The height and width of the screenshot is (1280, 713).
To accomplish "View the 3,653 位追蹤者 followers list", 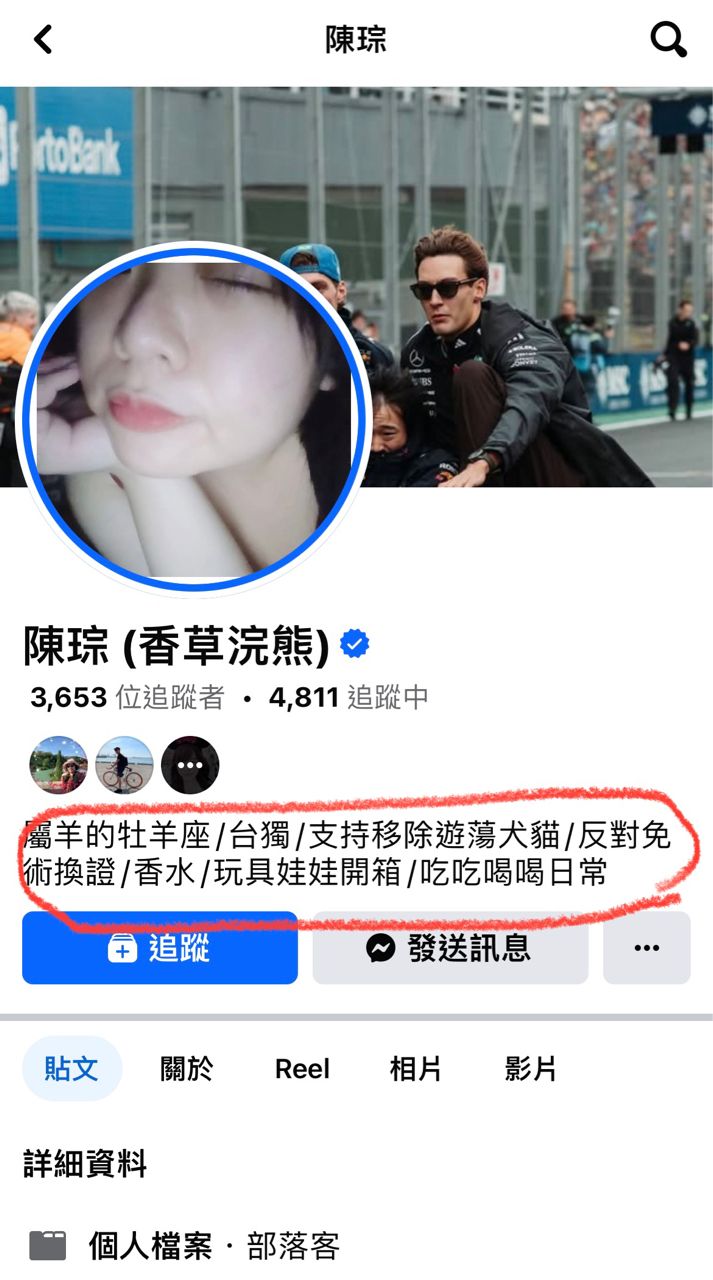I will click(127, 697).
